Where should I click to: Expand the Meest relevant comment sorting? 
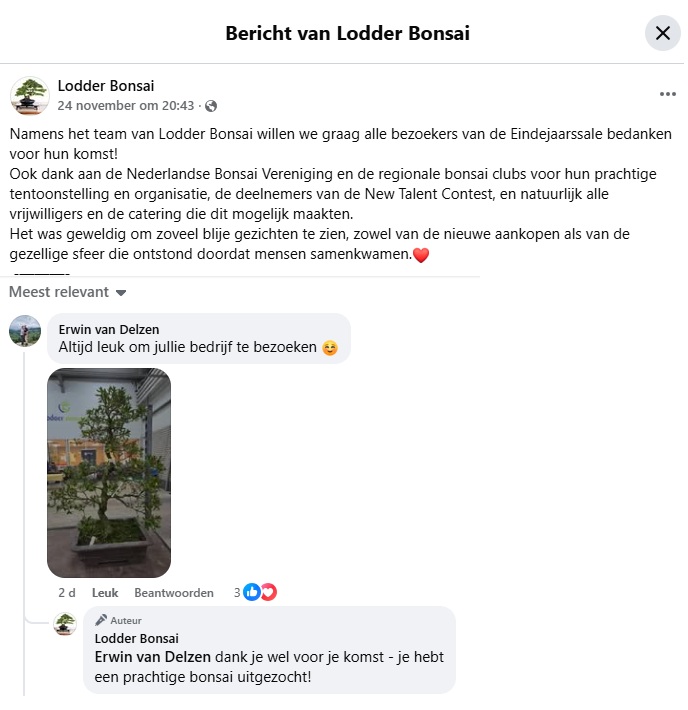[68, 292]
